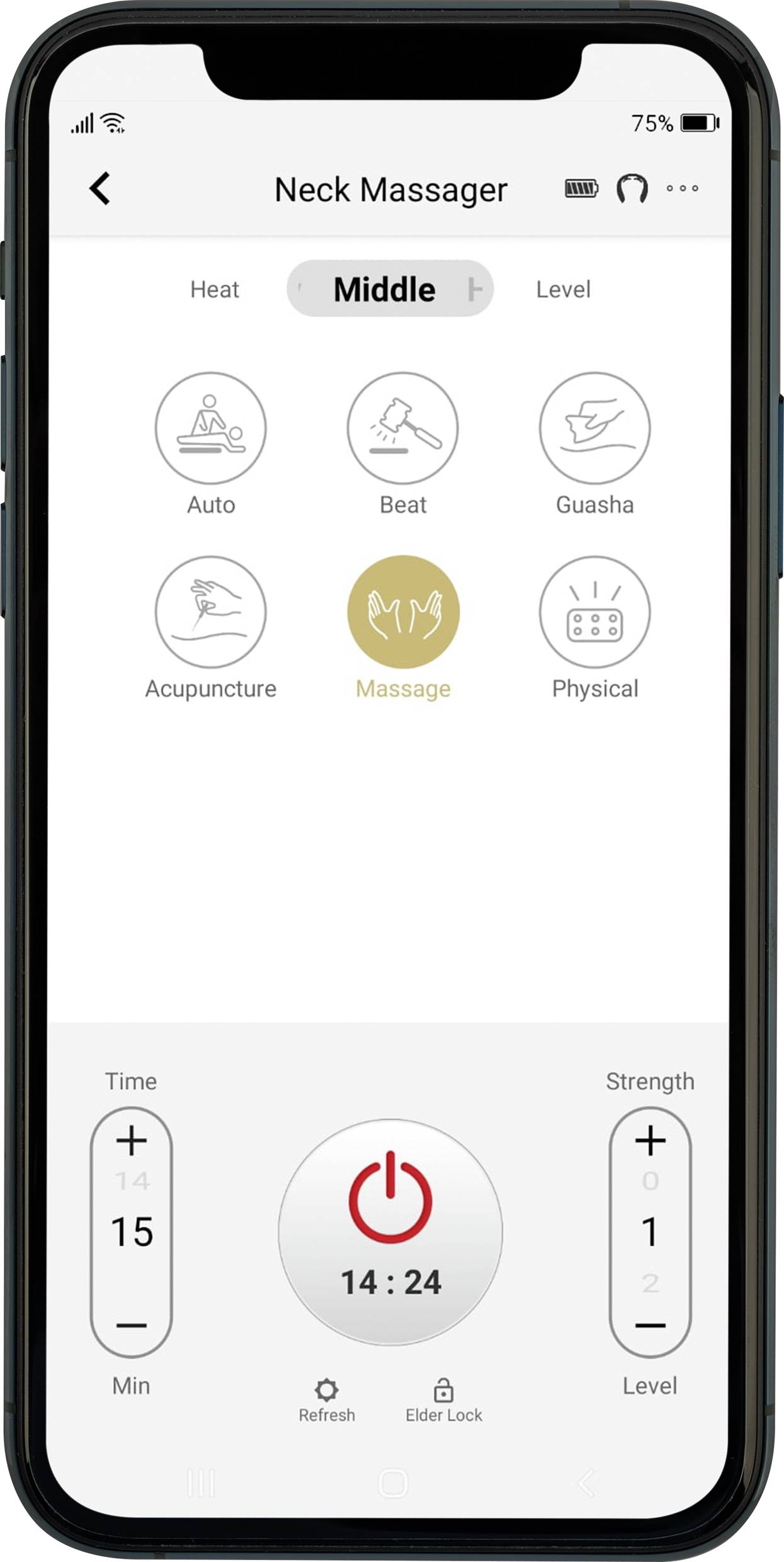
Task: Choose the Beat mode
Action: (403, 428)
